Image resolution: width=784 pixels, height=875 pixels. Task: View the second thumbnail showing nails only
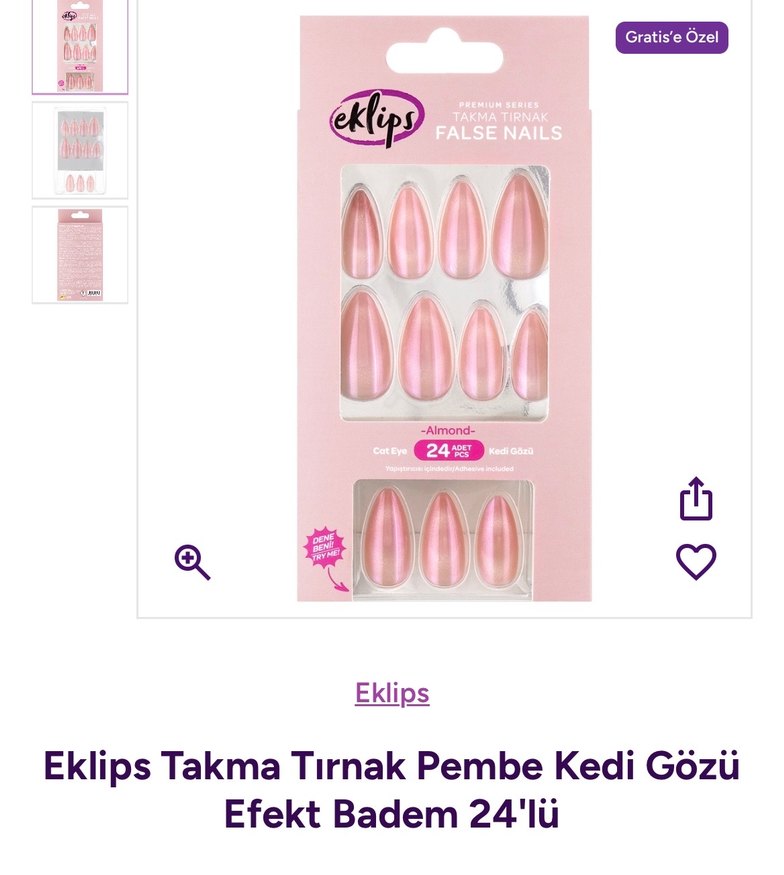pos(80,150)
